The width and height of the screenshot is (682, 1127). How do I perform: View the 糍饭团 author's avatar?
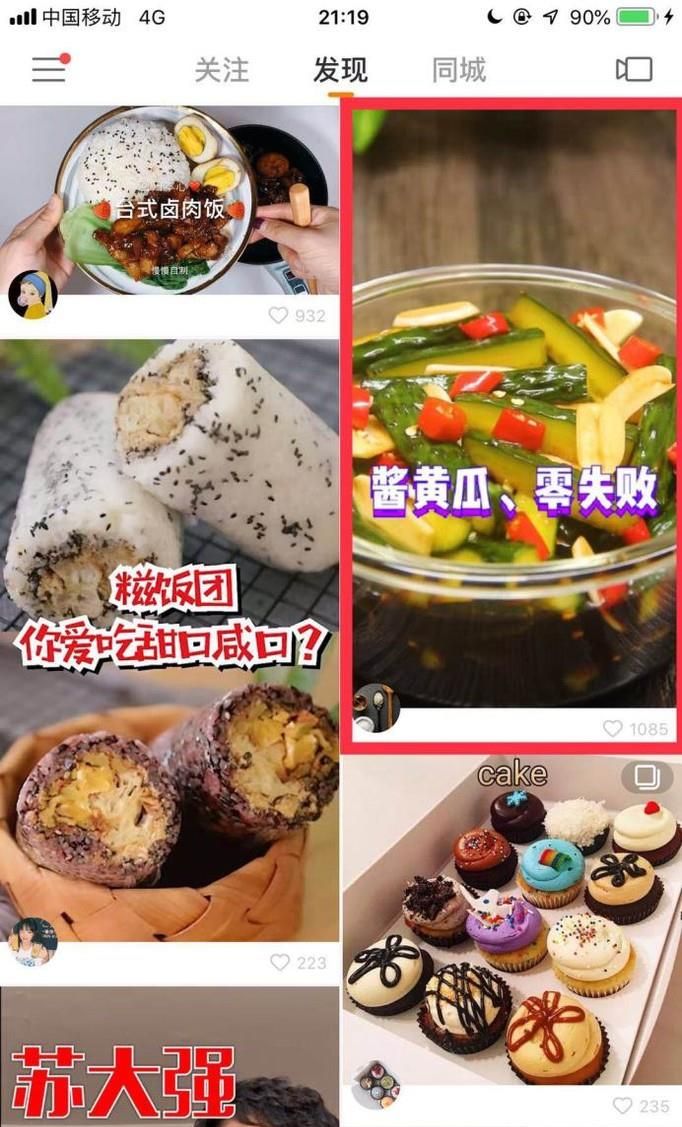point(32,941)
